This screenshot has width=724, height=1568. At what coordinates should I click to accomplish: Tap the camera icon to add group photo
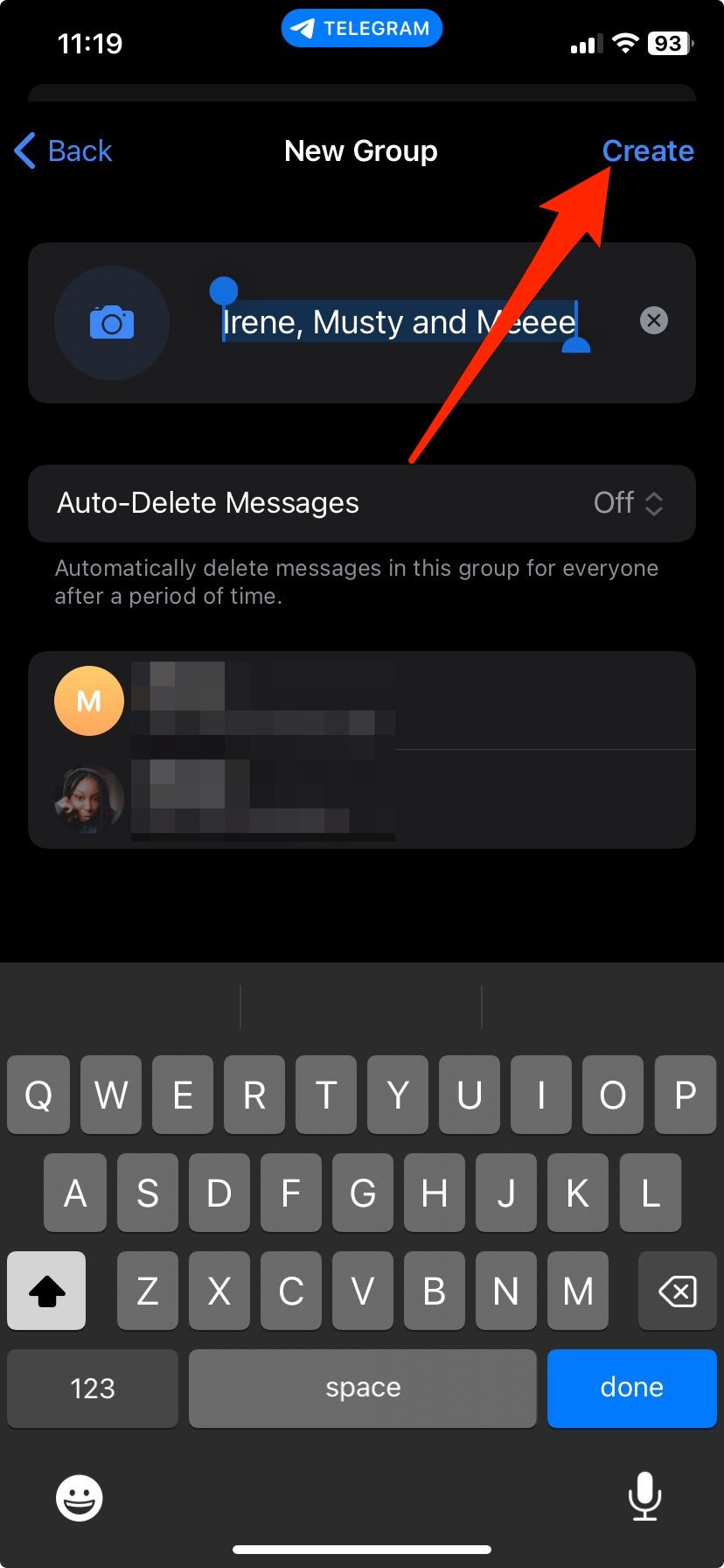point(111,323)
